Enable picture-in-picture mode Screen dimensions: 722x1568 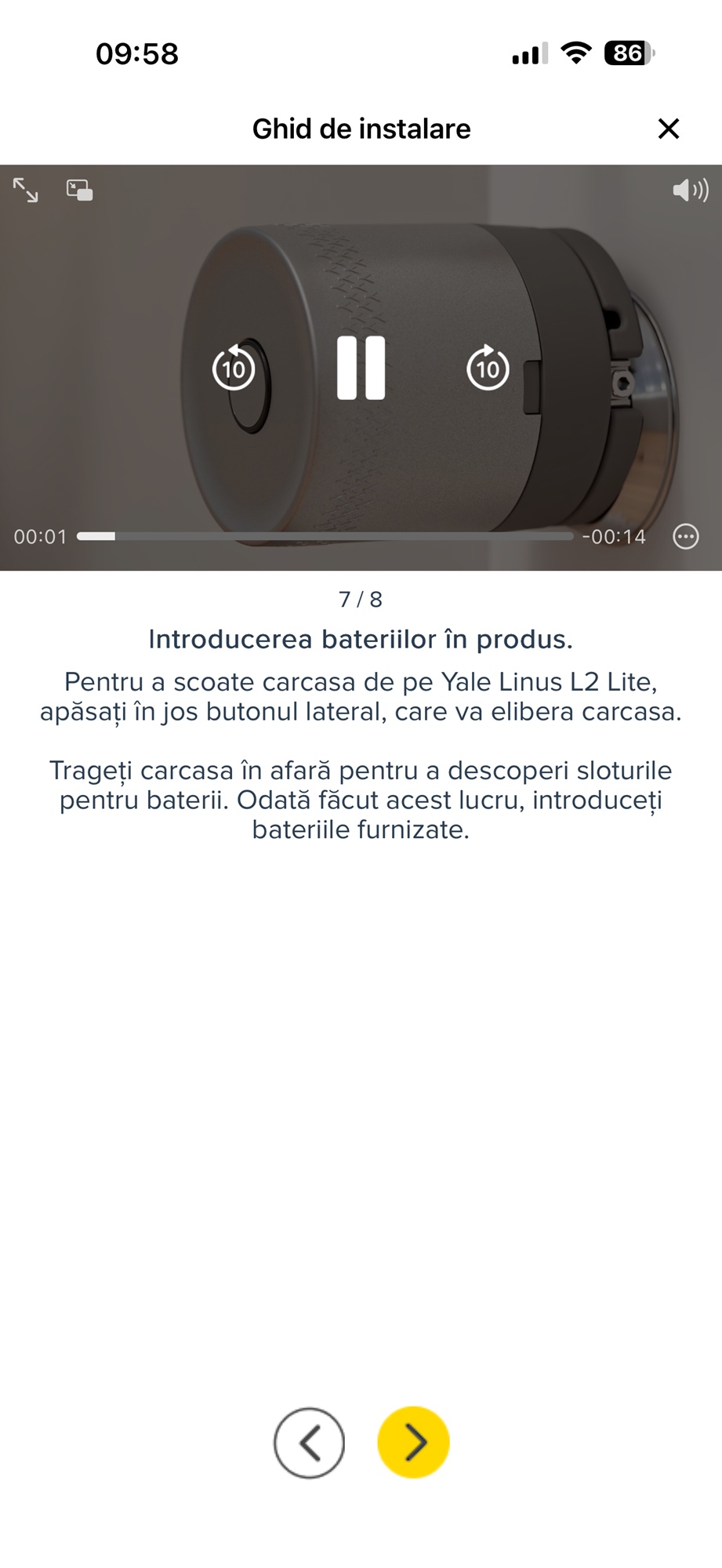(79, 190)
